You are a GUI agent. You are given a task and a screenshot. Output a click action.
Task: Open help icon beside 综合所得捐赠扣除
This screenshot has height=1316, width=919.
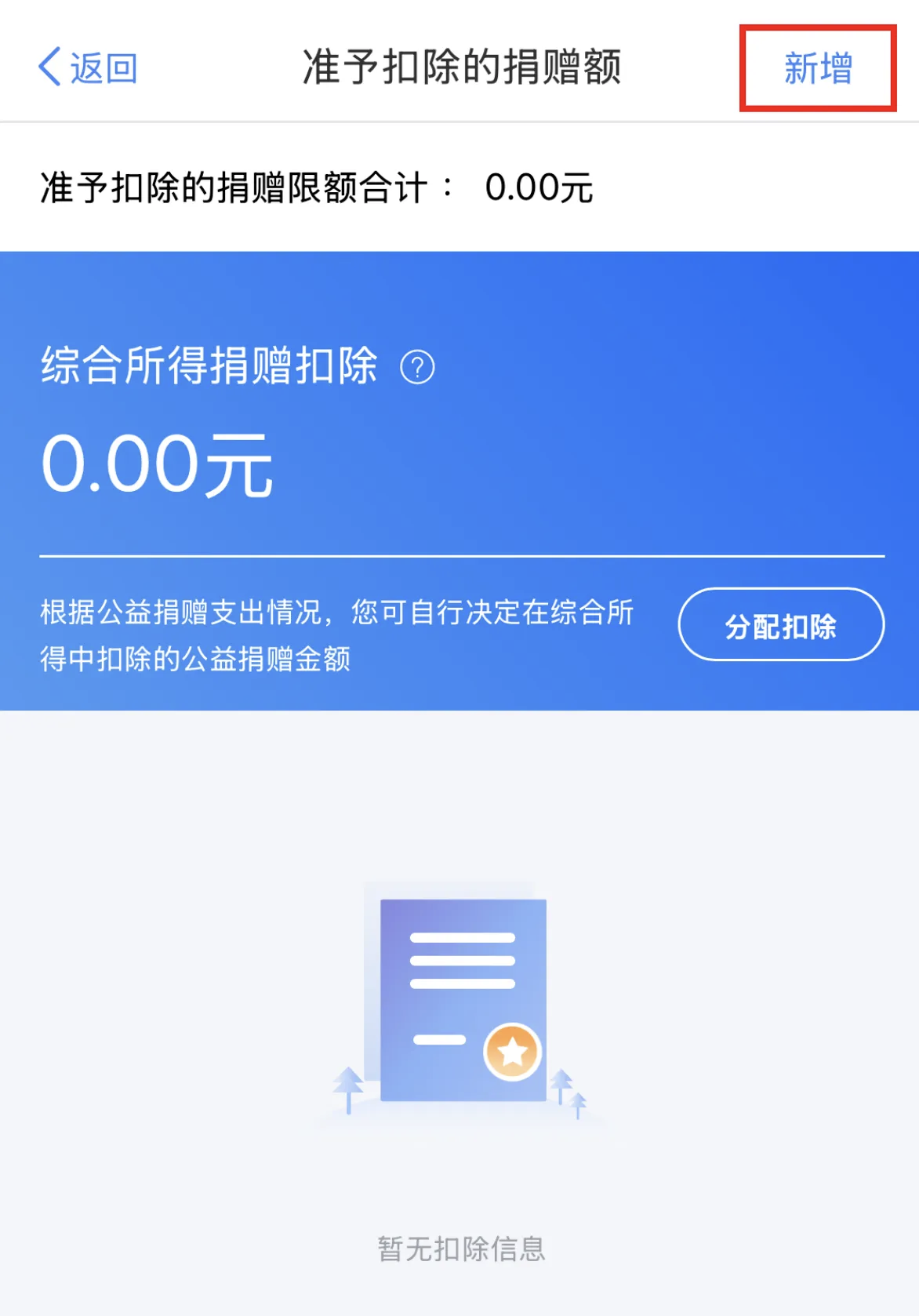coord(417,367)
